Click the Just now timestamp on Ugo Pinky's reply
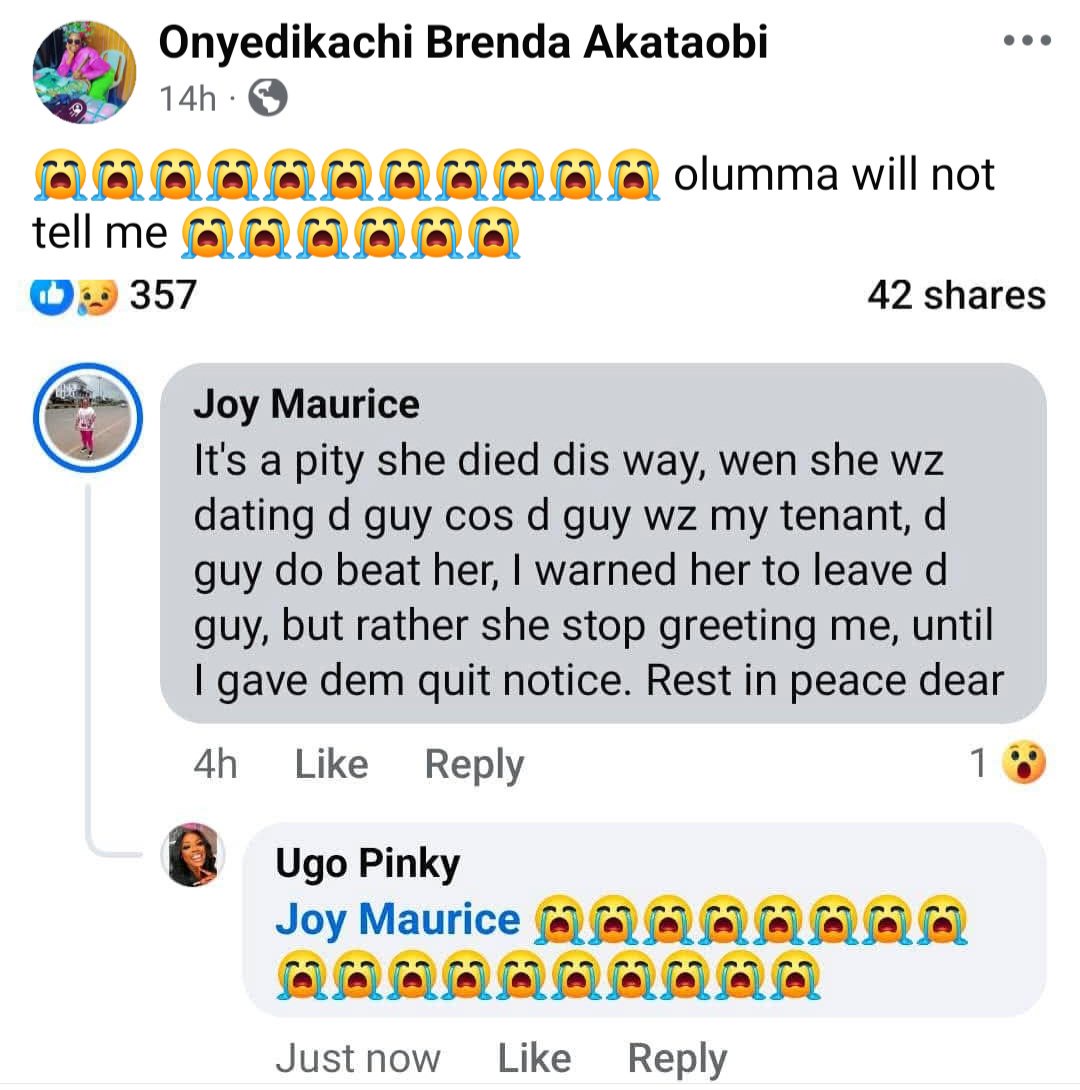Image resolution: width=1080 pixels, height=1090 pixels. [x=358, y=1056]
